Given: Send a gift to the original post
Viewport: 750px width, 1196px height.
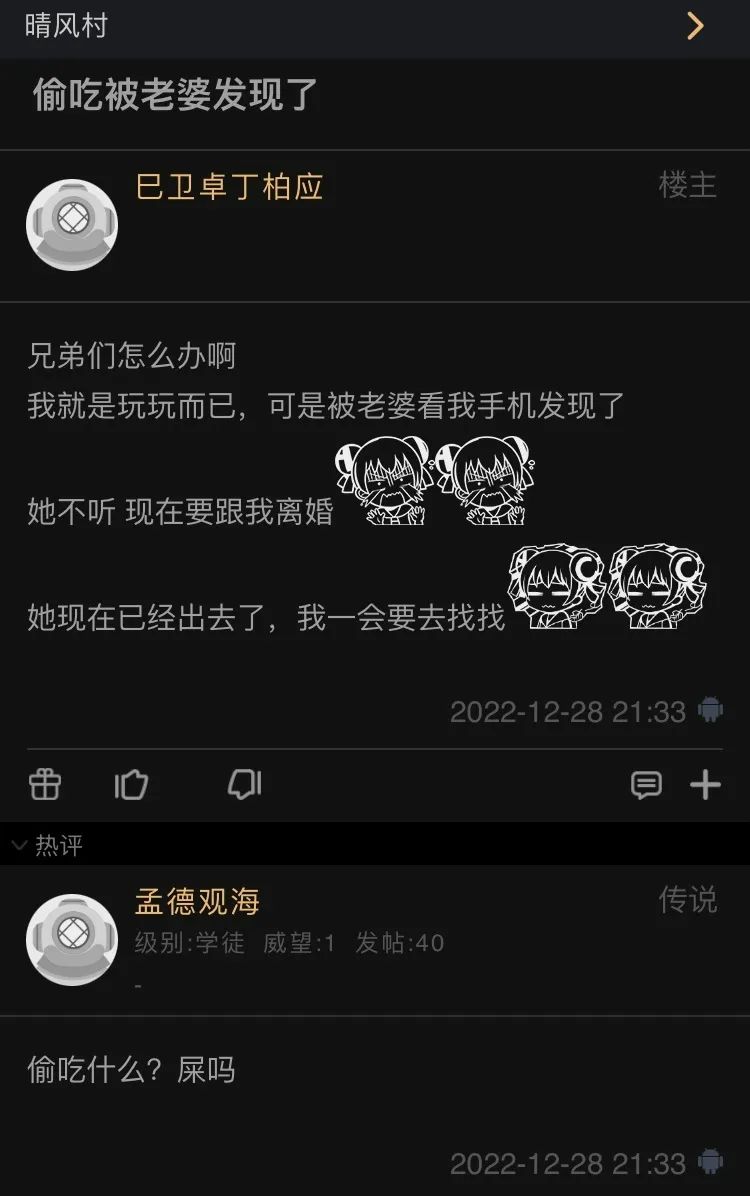Looking at the screenshot, I should (x=45, y=785).
